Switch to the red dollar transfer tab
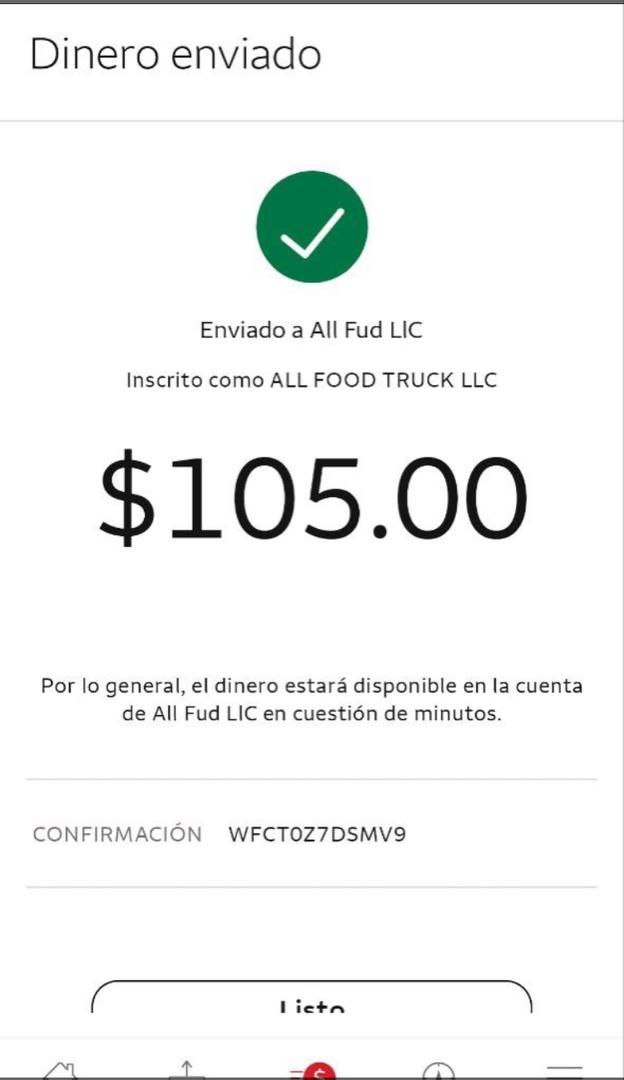This screenshot has height=1080, width=624. (x=315, y=1071)
